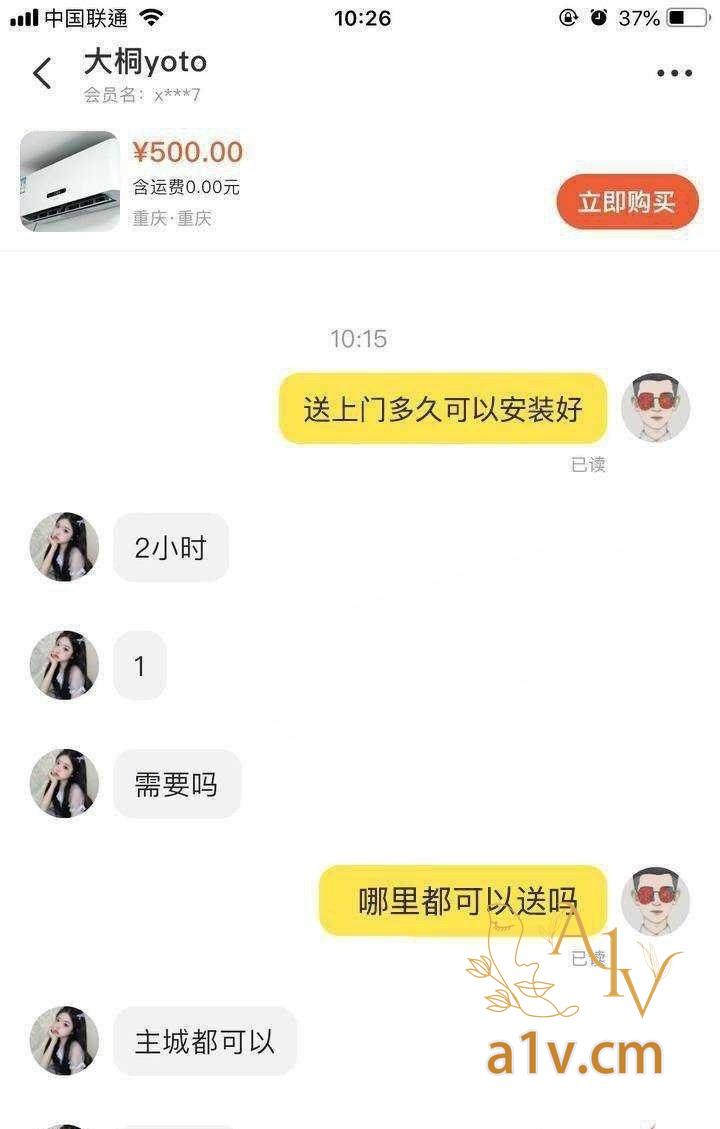This screenshot has height=1129, width=720.
Task: Go back using the top-left arrow
Action: pos(41,73)
